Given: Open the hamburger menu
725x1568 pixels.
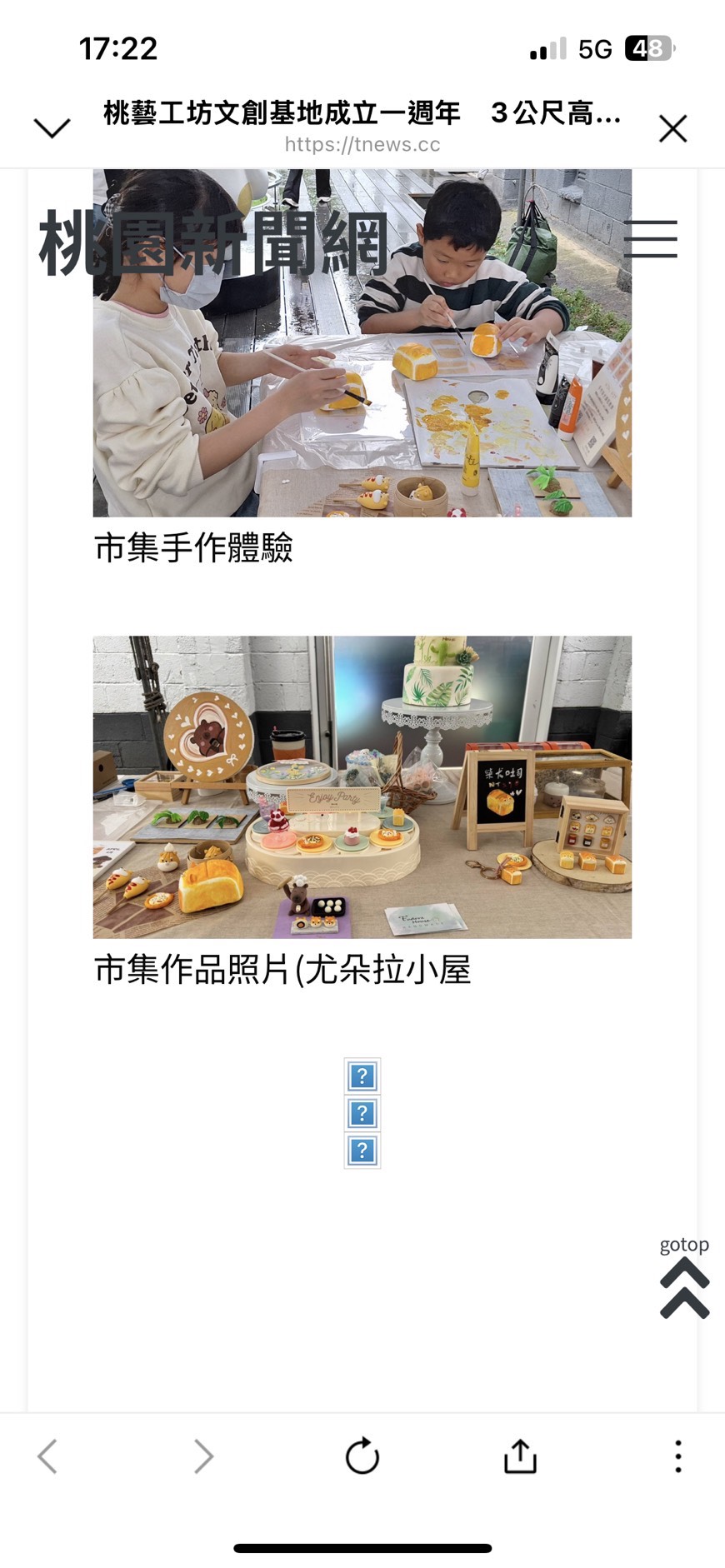Looking at the screenshot, I should click(x=650, y=239).
